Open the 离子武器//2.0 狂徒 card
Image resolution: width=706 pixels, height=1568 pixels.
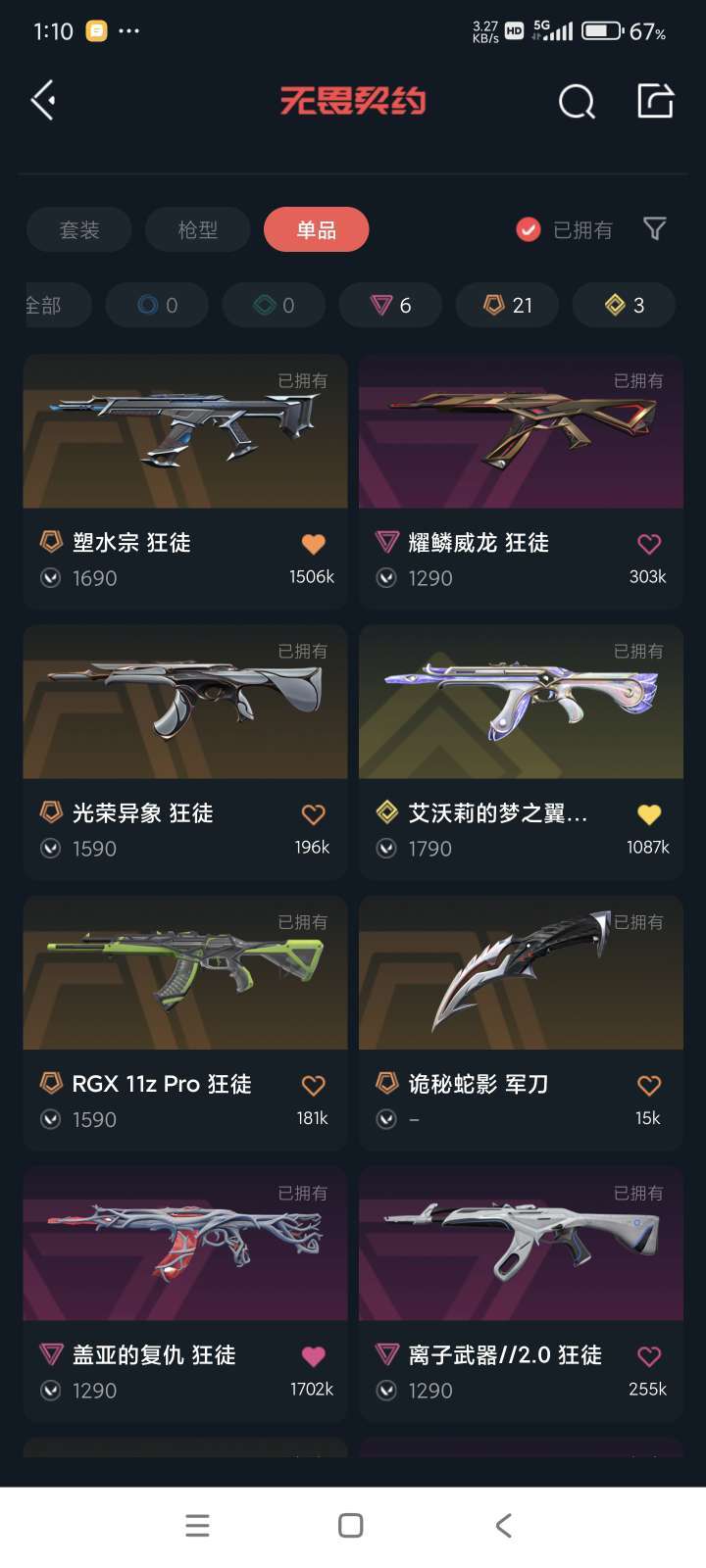(x=521, y=1295)
